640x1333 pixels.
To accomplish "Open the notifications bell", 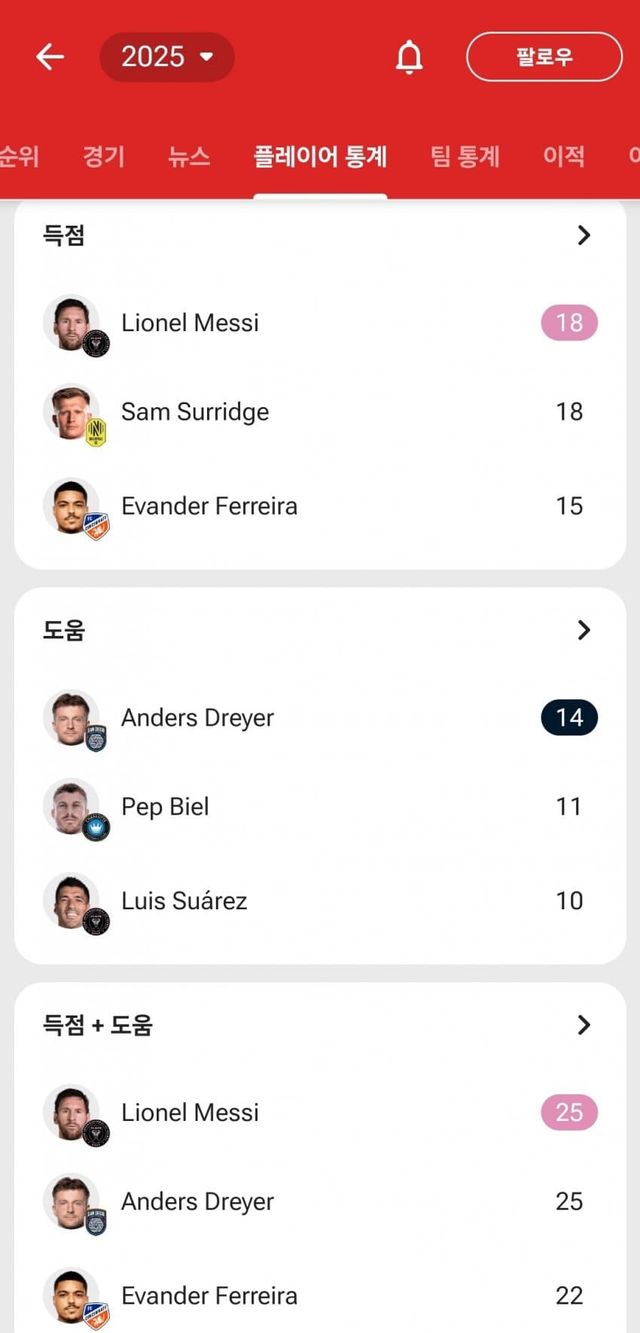I will point(409,57).
